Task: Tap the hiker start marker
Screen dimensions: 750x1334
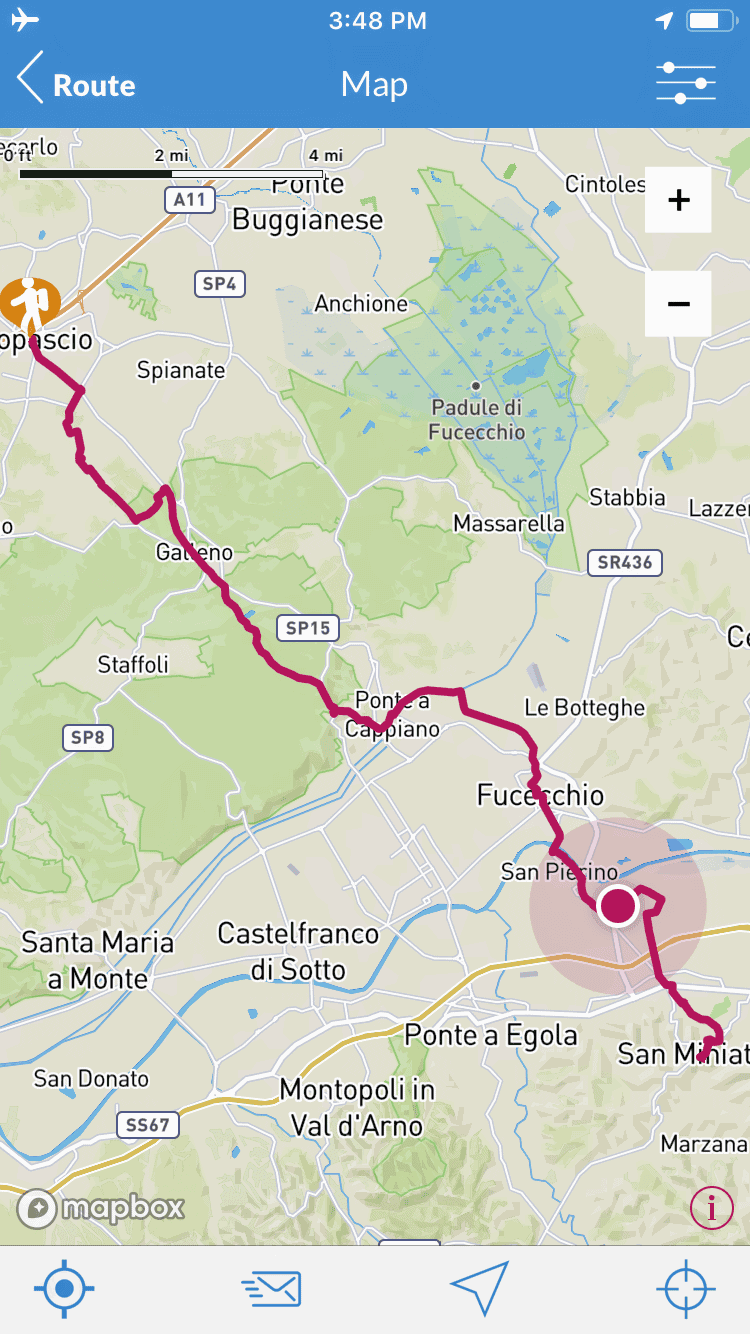Action: 30,303
